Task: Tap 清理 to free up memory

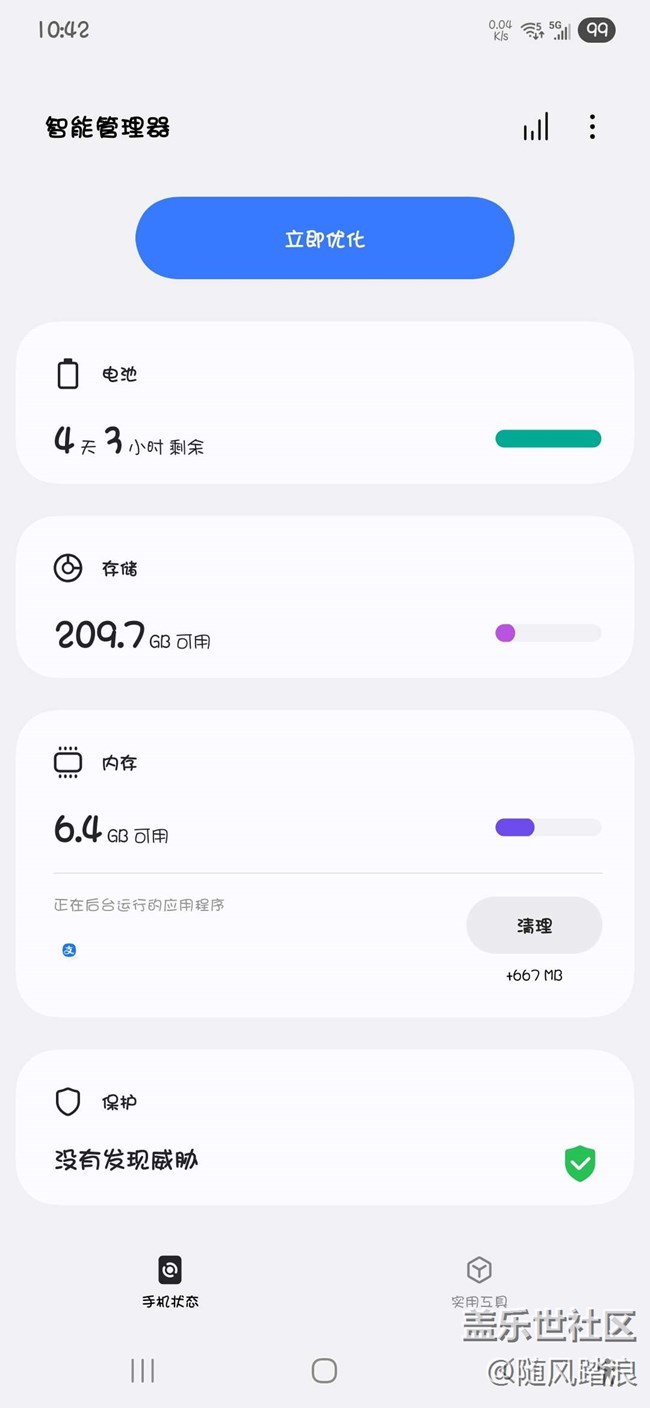Action: click(534, 925)
